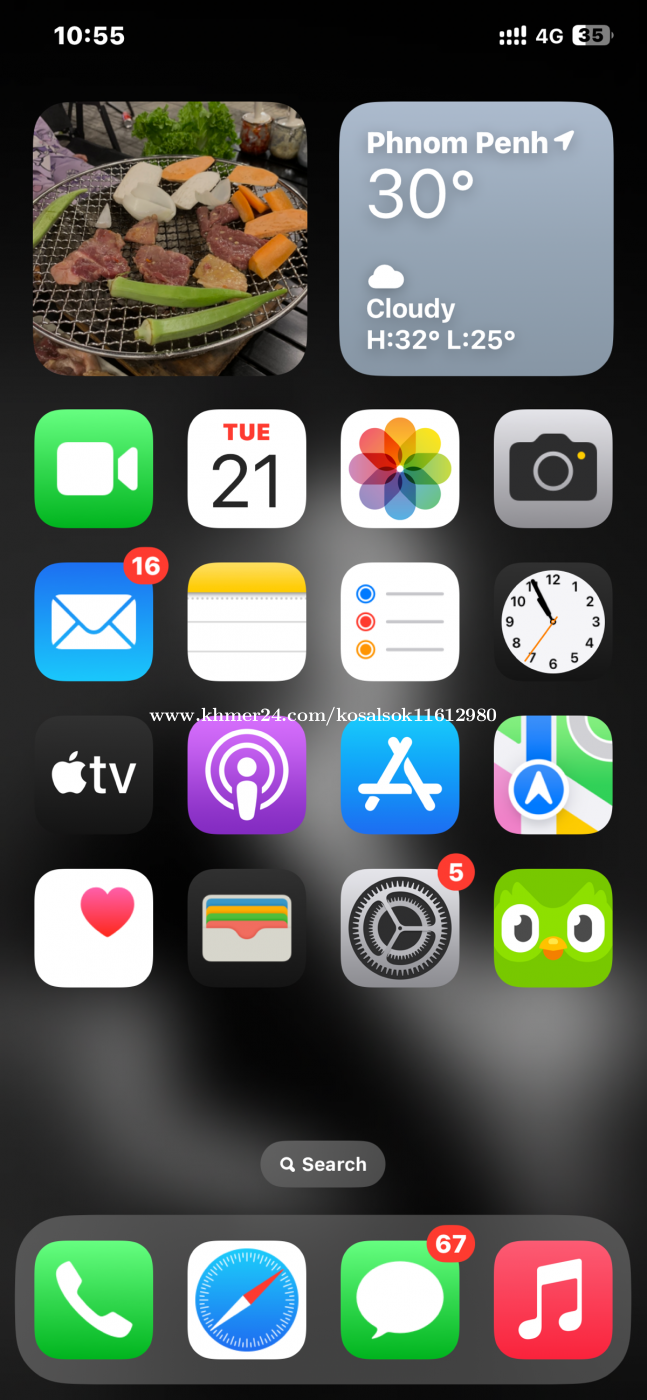
Task: Launch the Camera app
Action: 553,468
